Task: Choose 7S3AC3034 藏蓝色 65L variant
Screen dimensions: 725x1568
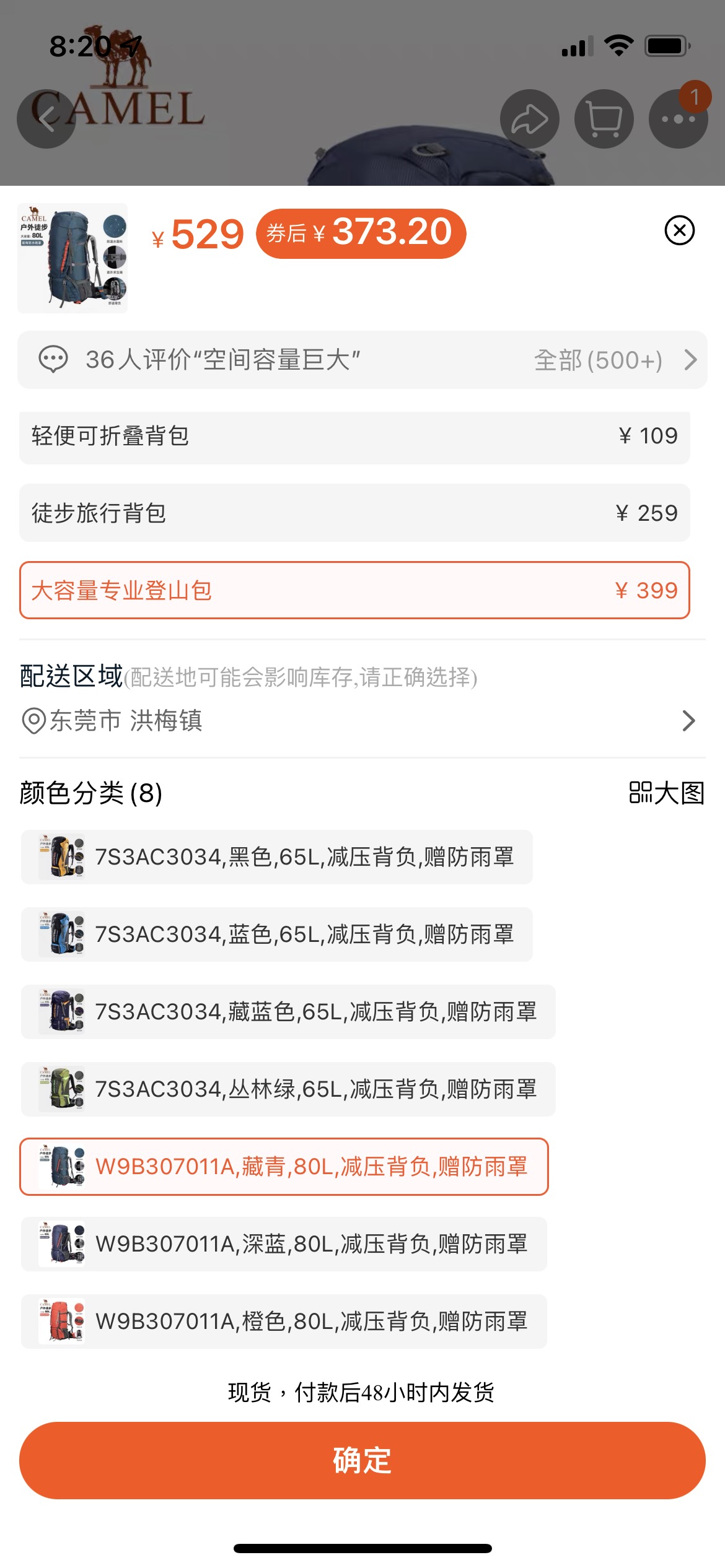Action: [x=288, y=1012]
